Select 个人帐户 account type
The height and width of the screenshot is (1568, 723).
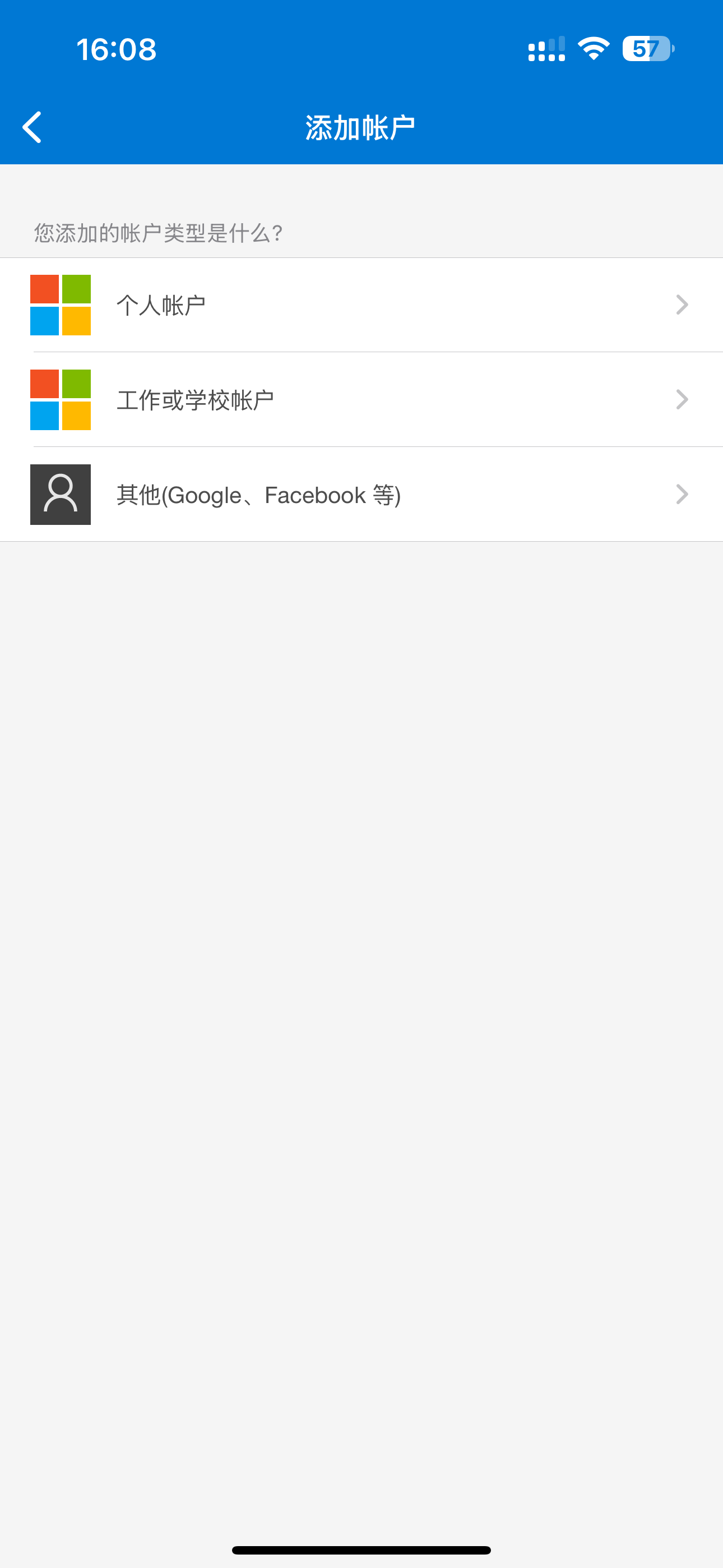pos(361,305)
